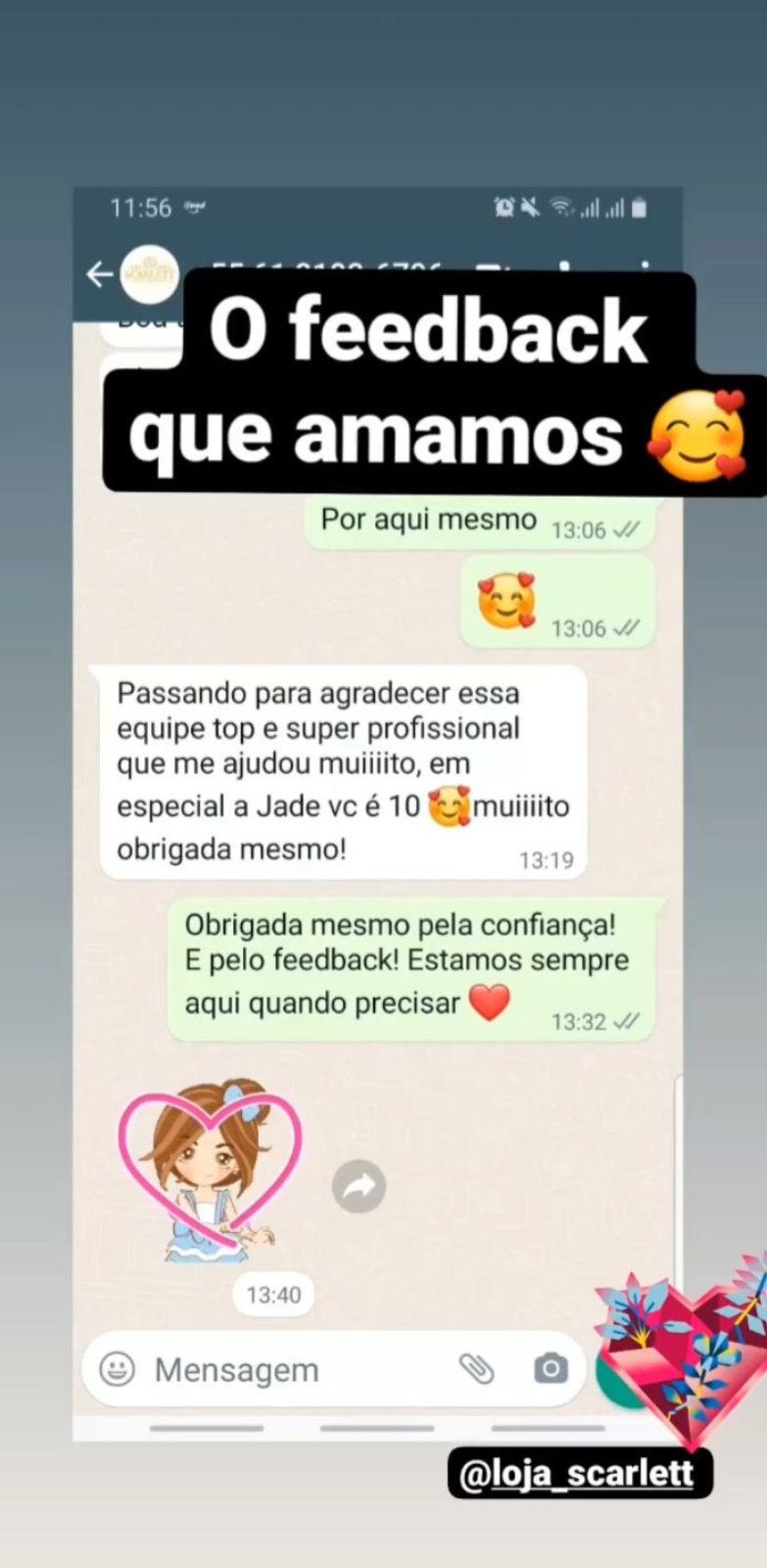Image resolution: width=767 pixels, height=1568 pixels.
Task: Tap the Wi-Fi icon in status bar
Action: [x=561, y=208]
